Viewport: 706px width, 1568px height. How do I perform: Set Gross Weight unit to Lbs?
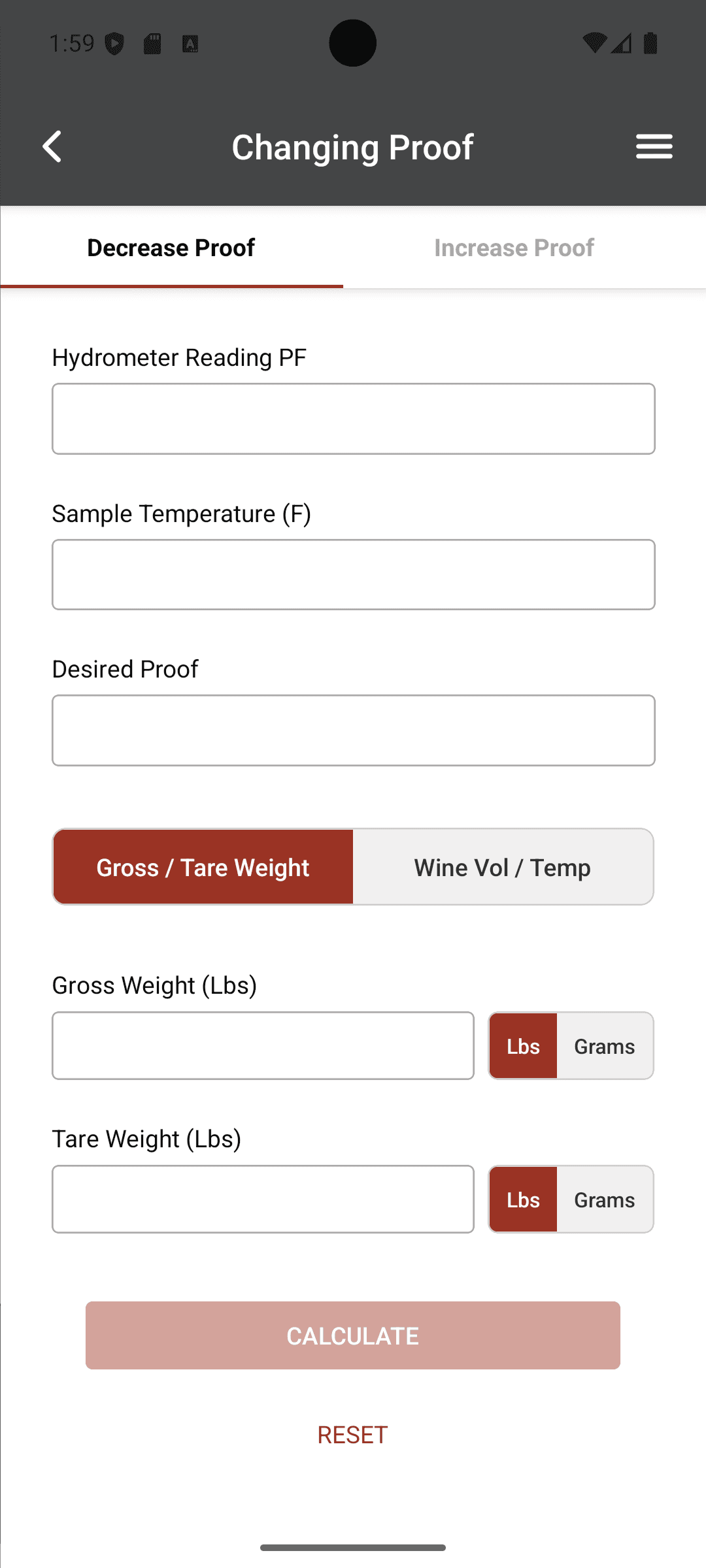pyautogui.click(x=523, y=1046)
